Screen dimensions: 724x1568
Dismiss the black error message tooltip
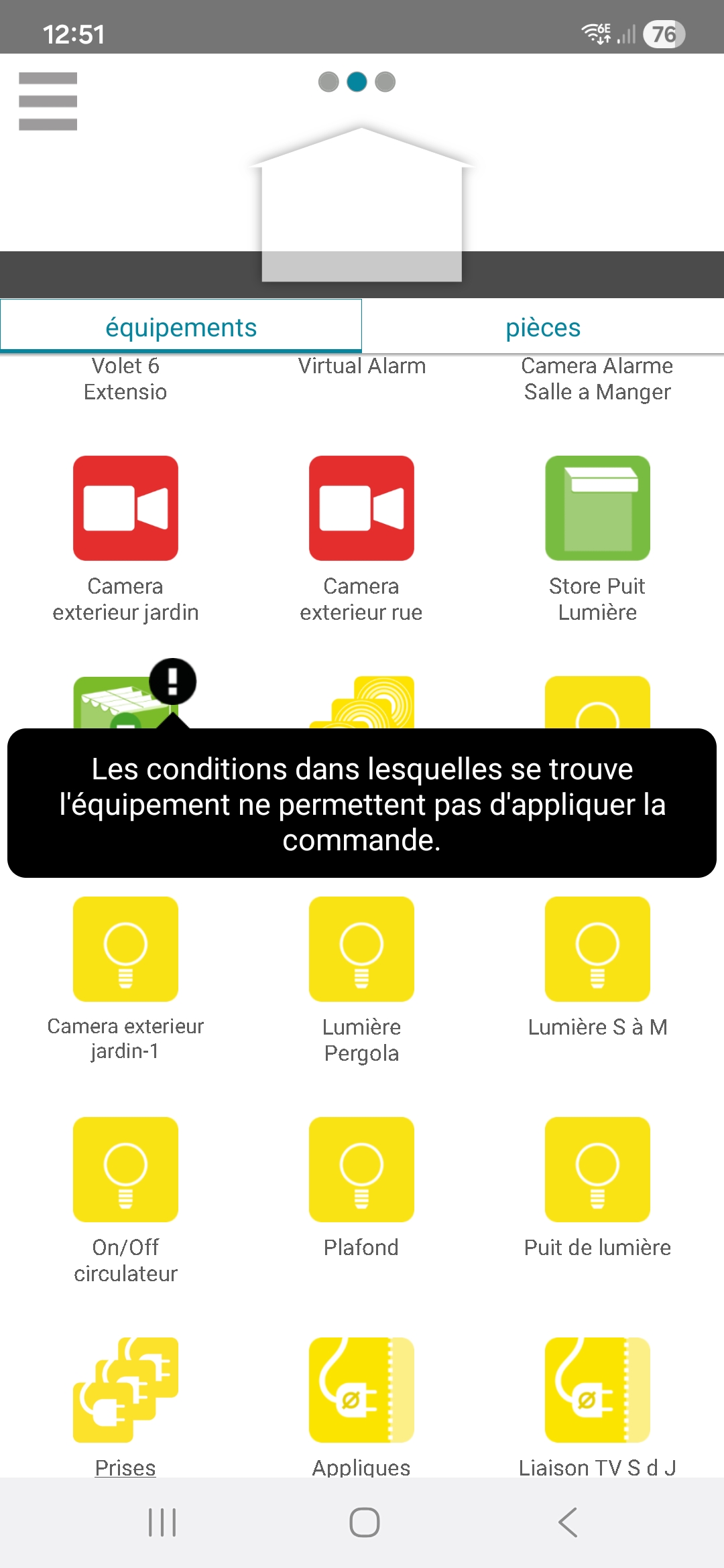[x=362, y=803]
